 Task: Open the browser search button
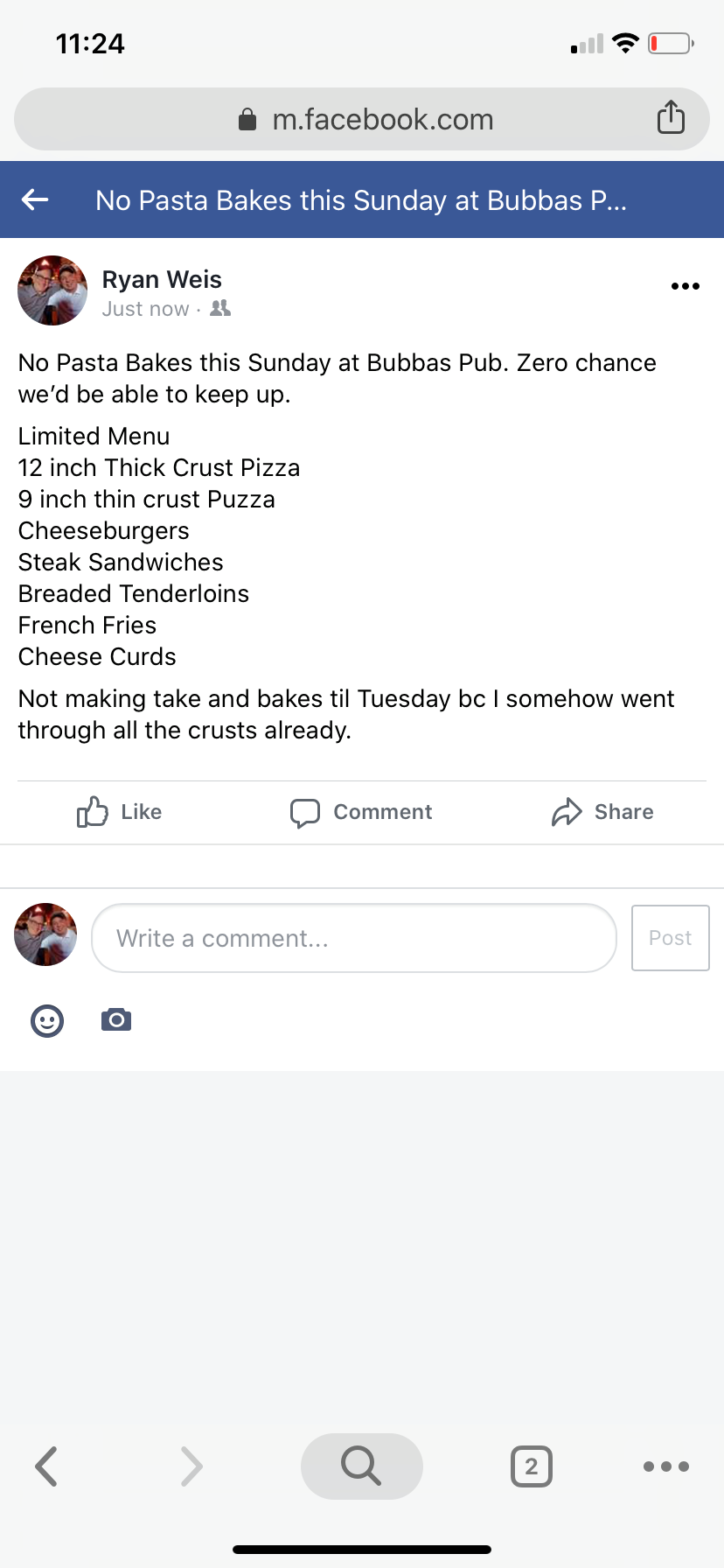point(361,1466)
